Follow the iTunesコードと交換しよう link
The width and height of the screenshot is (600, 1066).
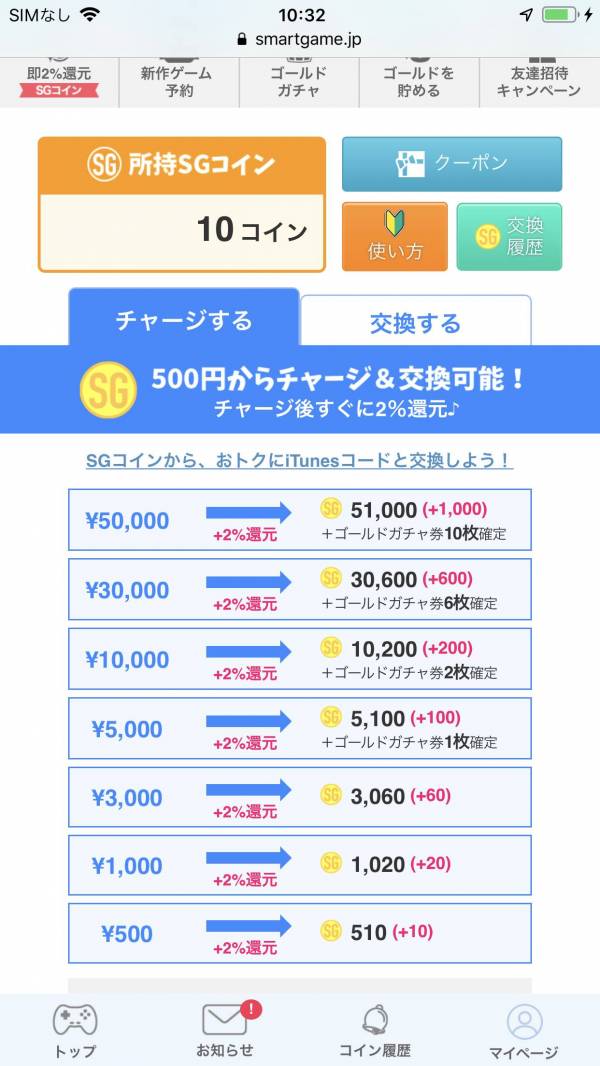pos(299,461)
